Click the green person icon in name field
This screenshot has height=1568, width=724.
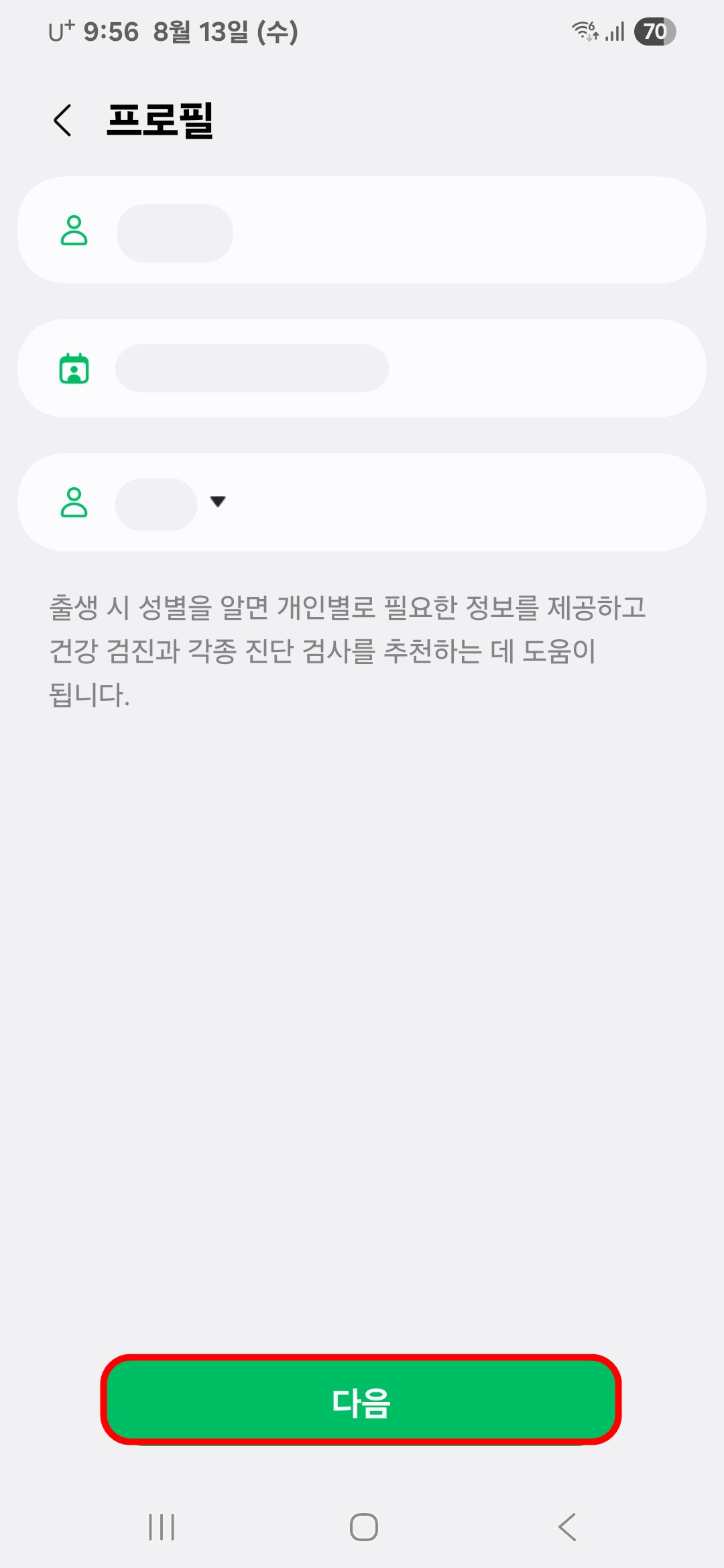pyautogui.click(x=74, y=233)
